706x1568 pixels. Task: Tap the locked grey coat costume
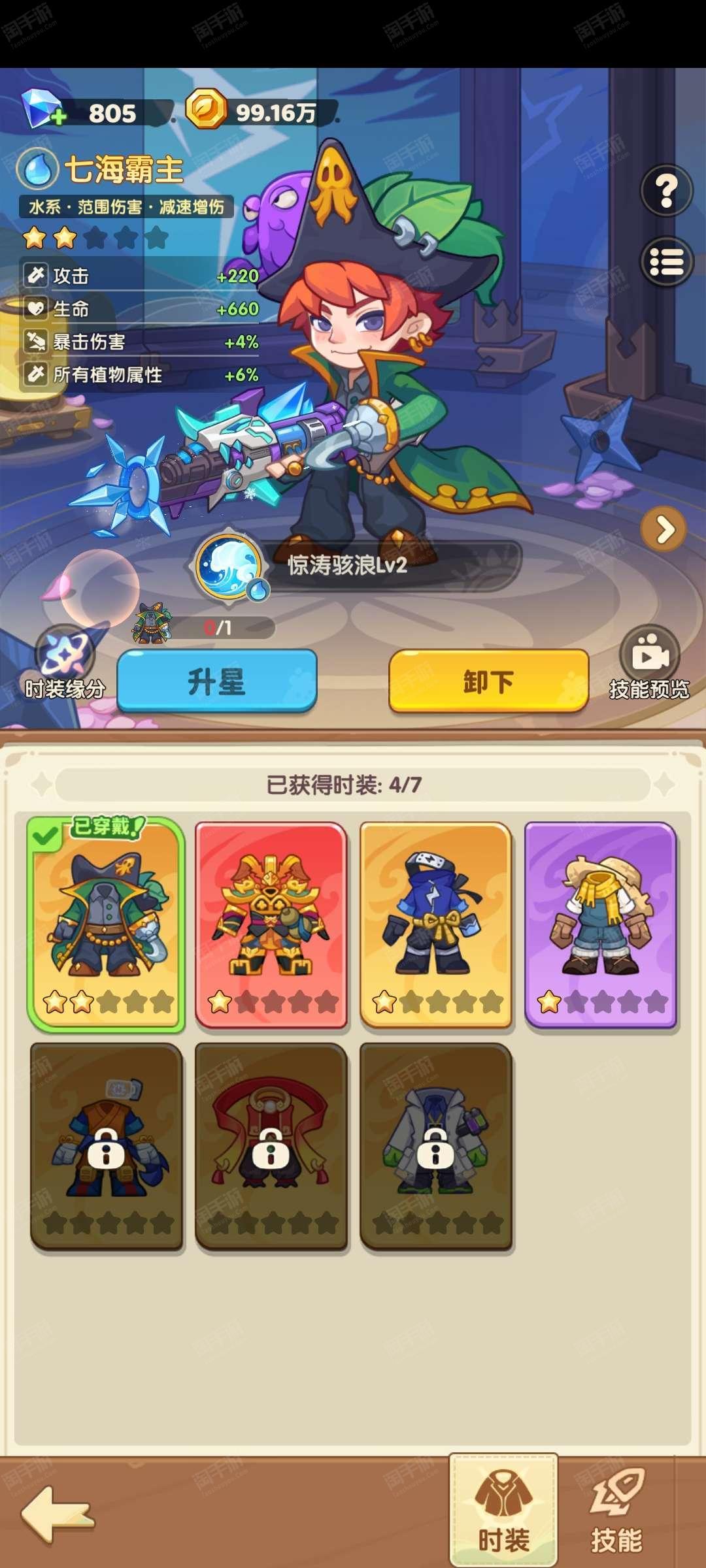435,1147
